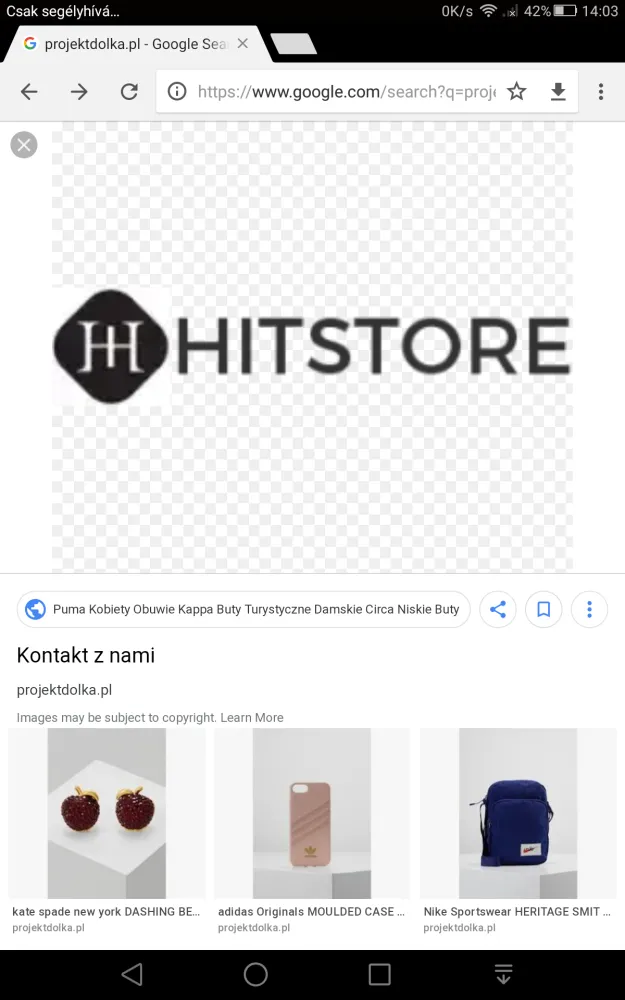Image resolution: width=625 pixels, height=1000 pixels.
Task: Save the image to collections
Action: pyautogui.click(x=543, y=609)
